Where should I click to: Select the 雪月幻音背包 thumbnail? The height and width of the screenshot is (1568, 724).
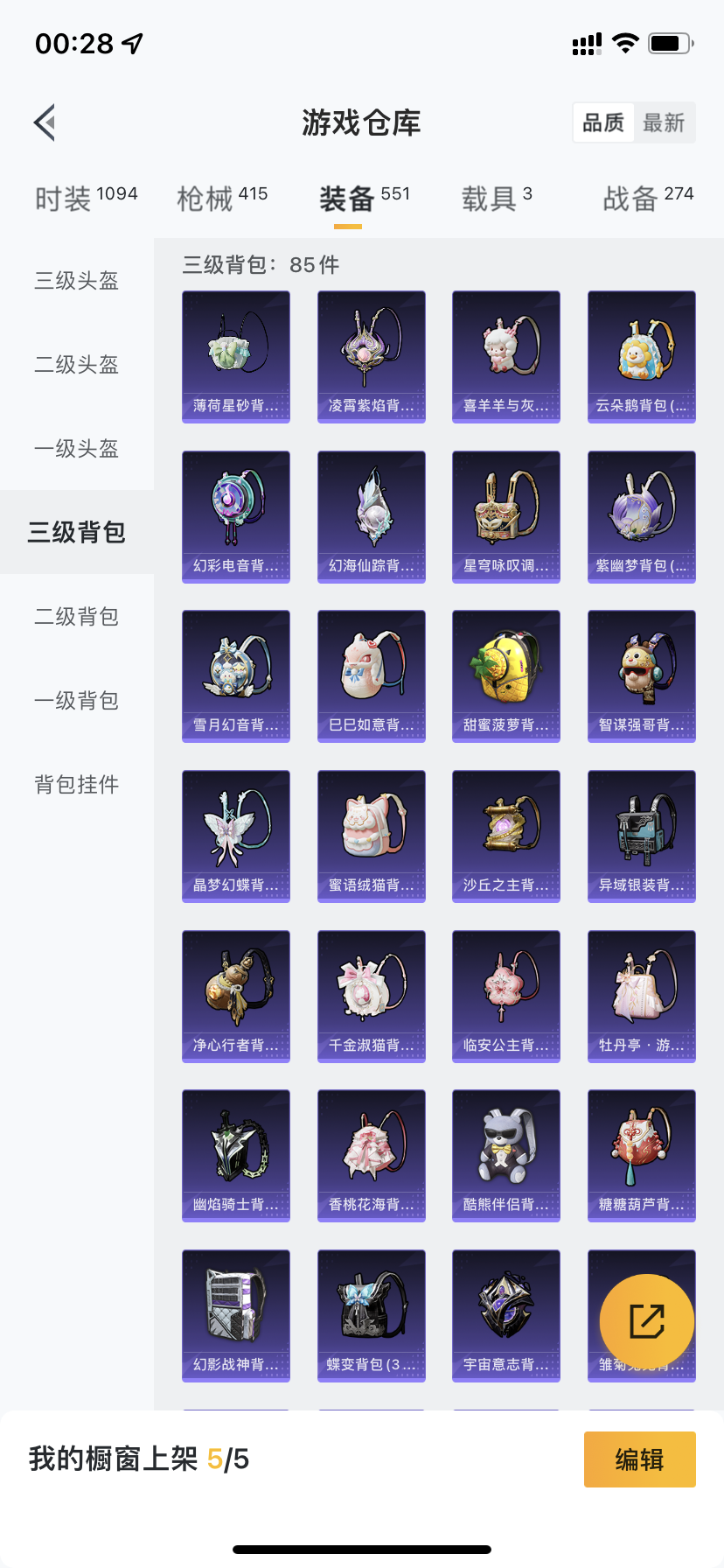click(235, 675)
